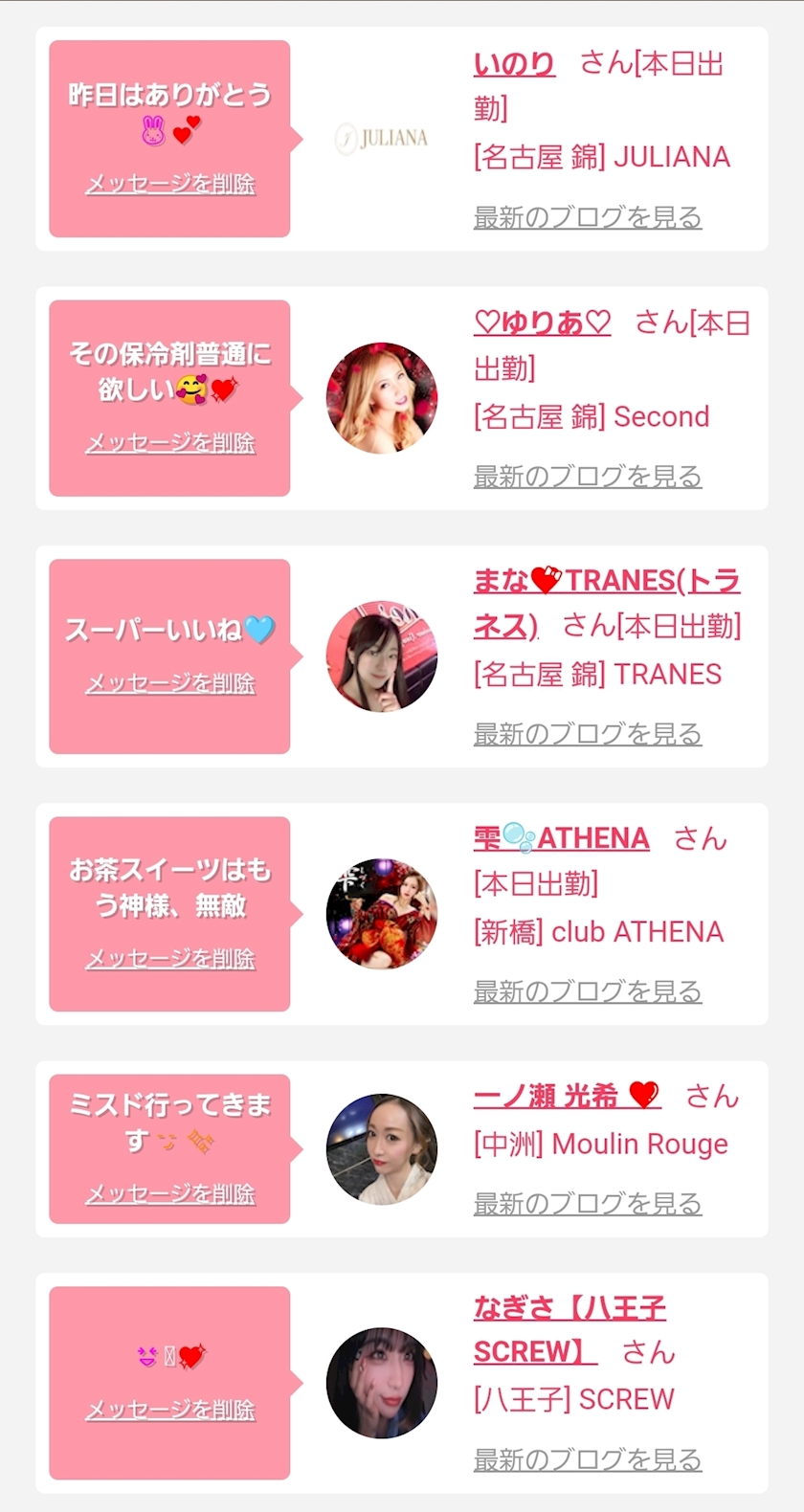This screenshot has height=1512, width=804.
Task: Open 一ノ瀬 光希 profile link
Action: 567,1096
